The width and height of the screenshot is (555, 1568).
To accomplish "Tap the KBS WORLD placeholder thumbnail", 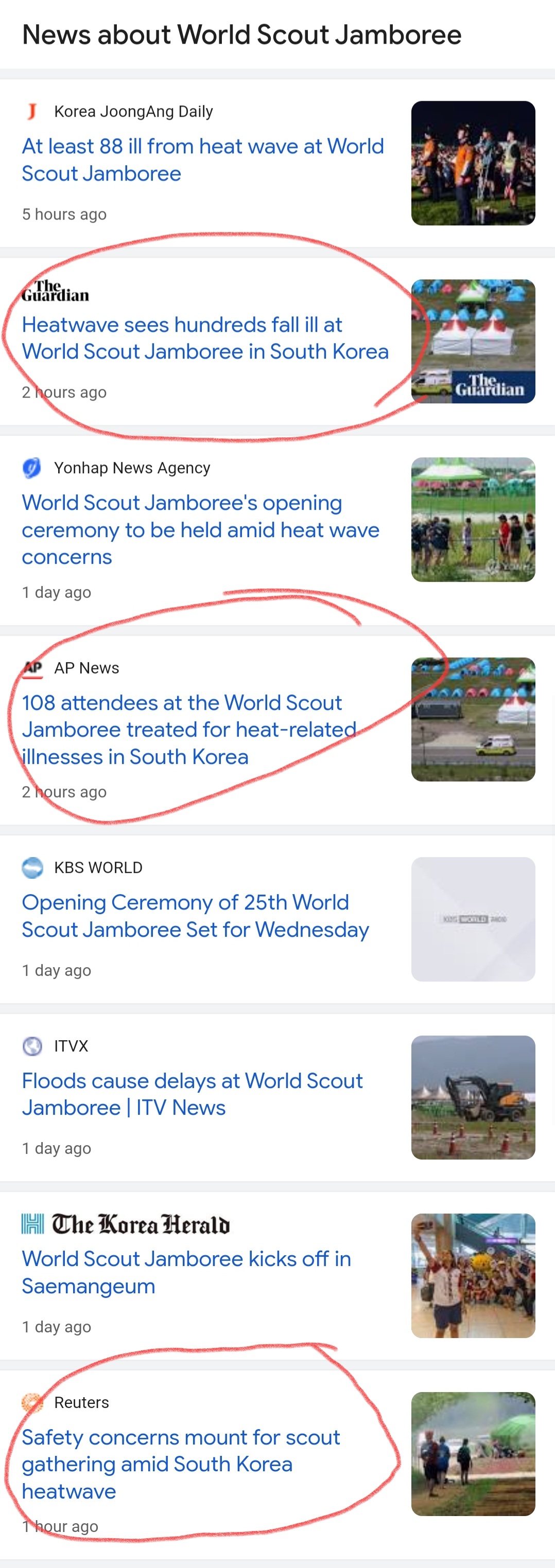I will pyautogui.click(x=473, y=919).
